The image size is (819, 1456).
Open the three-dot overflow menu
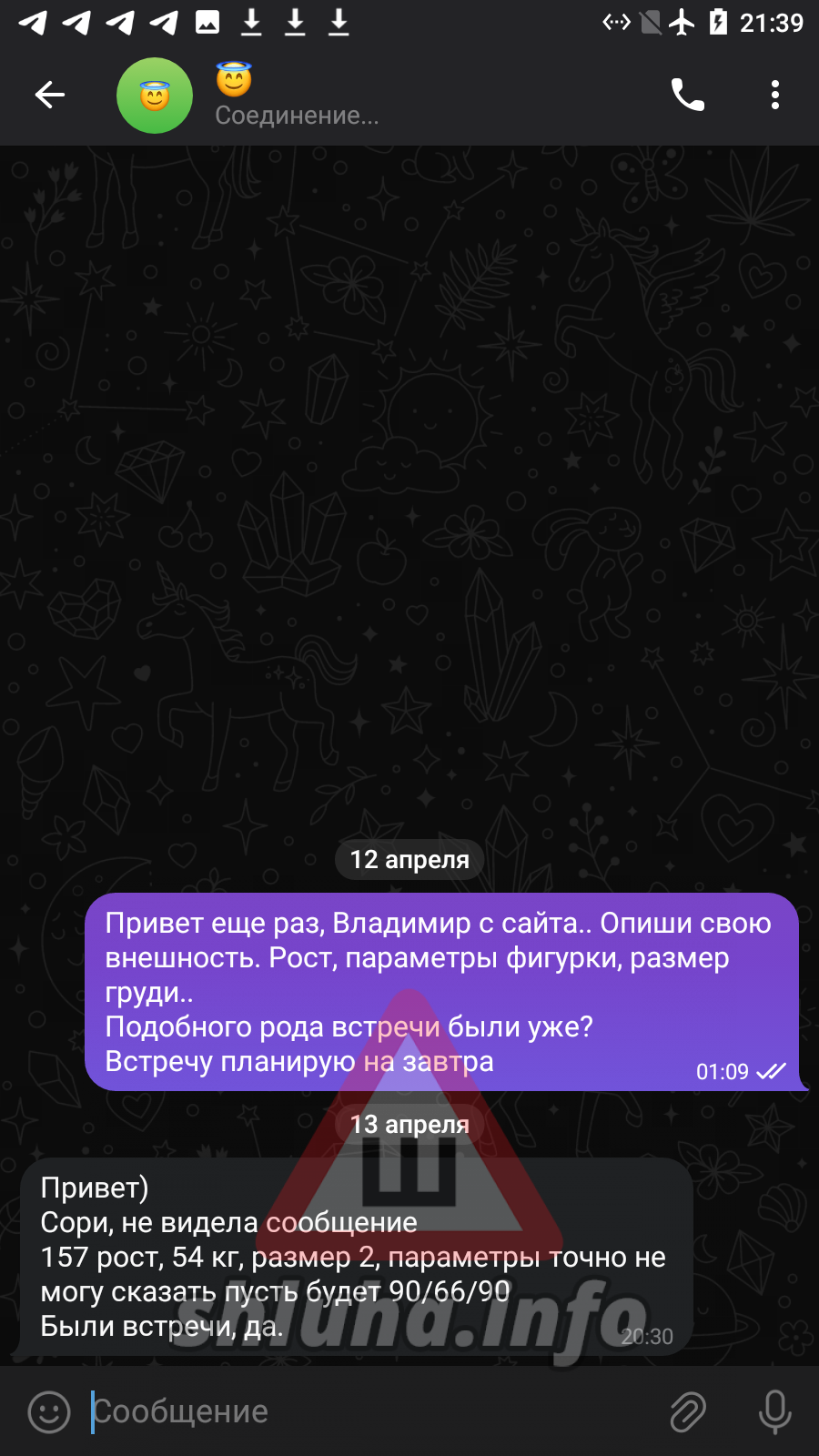[774, 95]
